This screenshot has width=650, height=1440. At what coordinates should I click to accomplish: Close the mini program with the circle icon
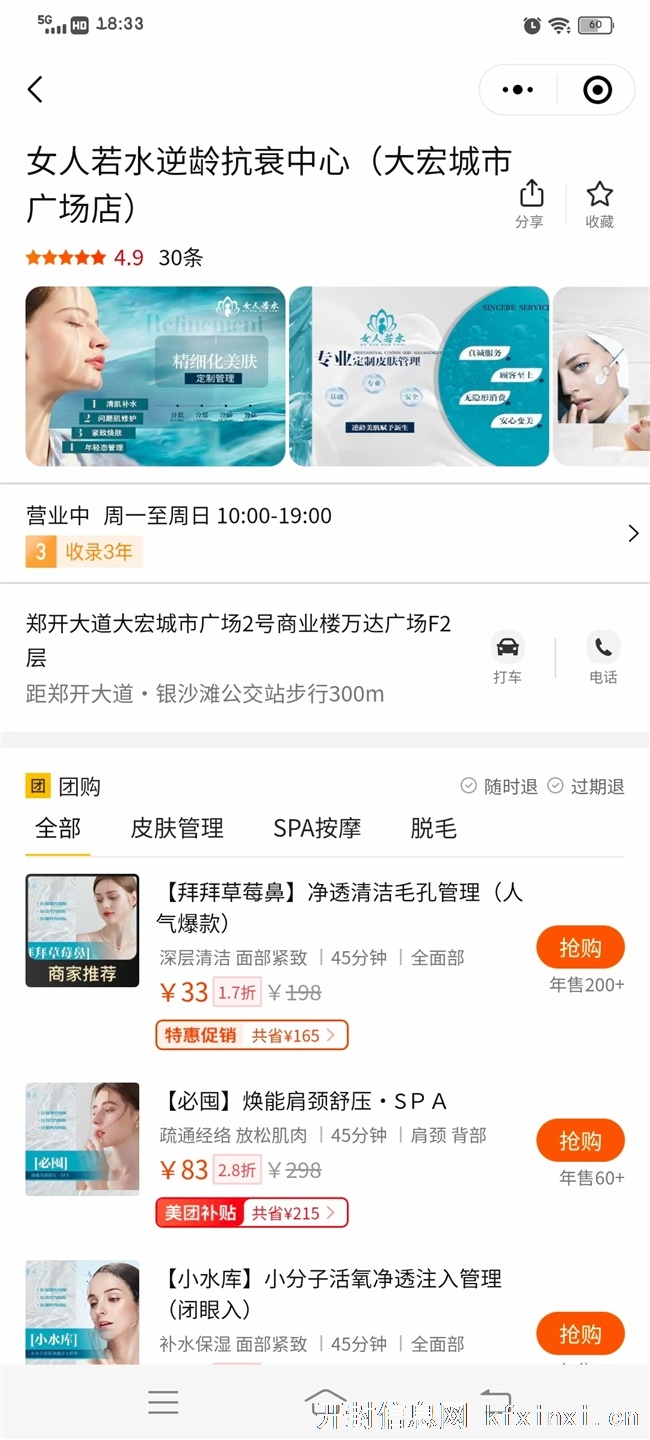597,90
